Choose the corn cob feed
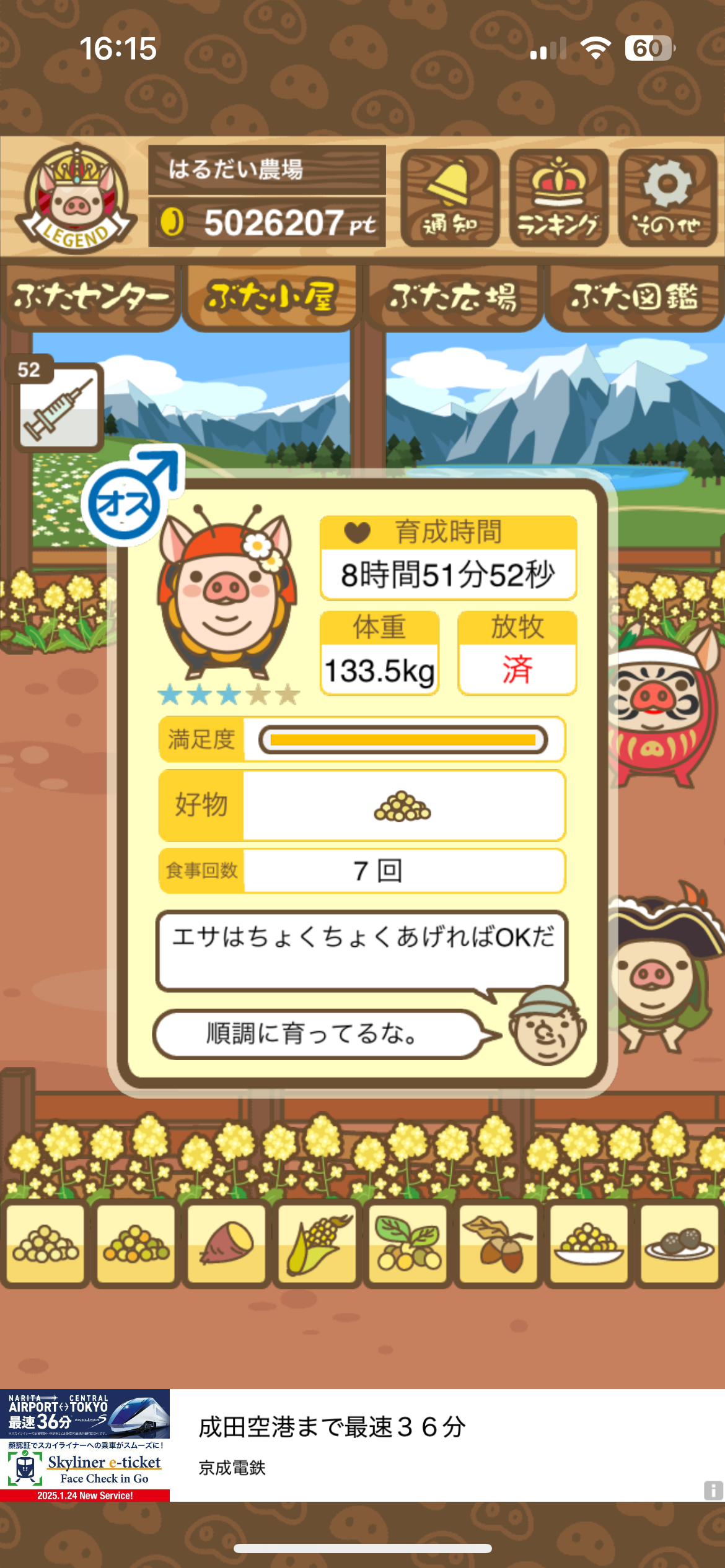This screenshot has width=725, height=1568. click(x=317, y=1244)
